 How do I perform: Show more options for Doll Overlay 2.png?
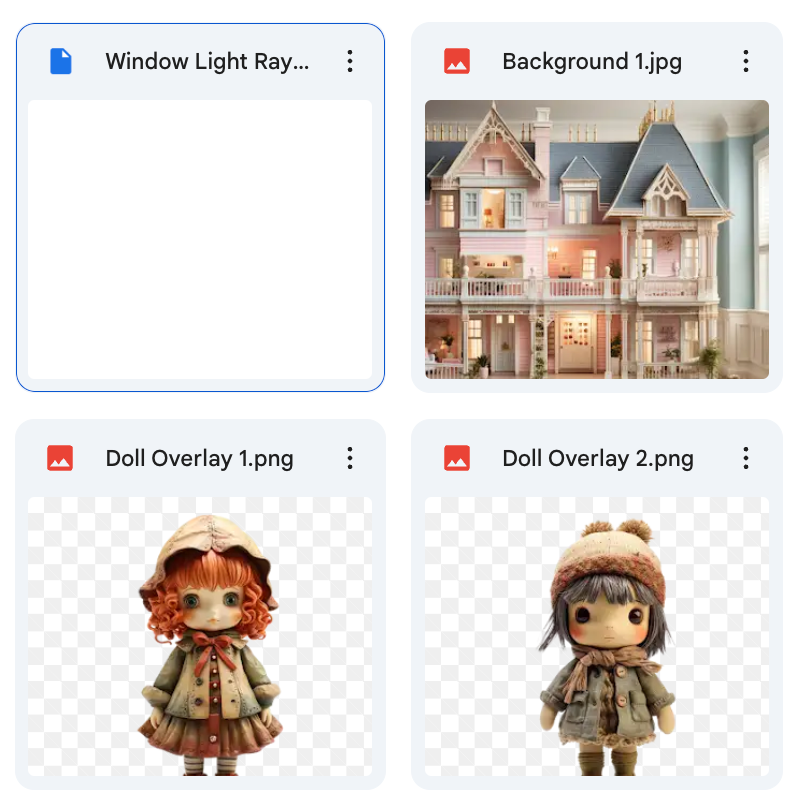746,458
